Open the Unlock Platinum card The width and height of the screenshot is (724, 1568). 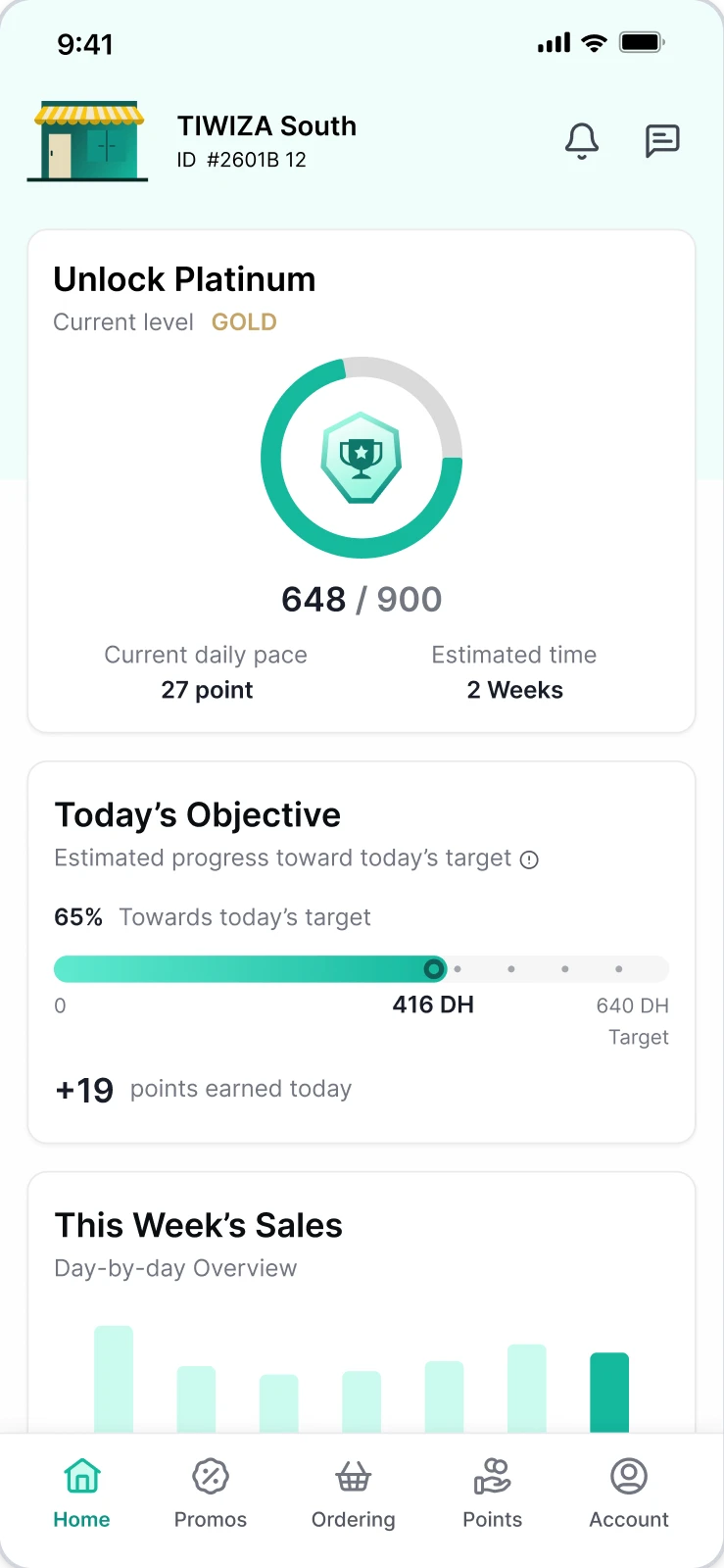tap(362, 481)
